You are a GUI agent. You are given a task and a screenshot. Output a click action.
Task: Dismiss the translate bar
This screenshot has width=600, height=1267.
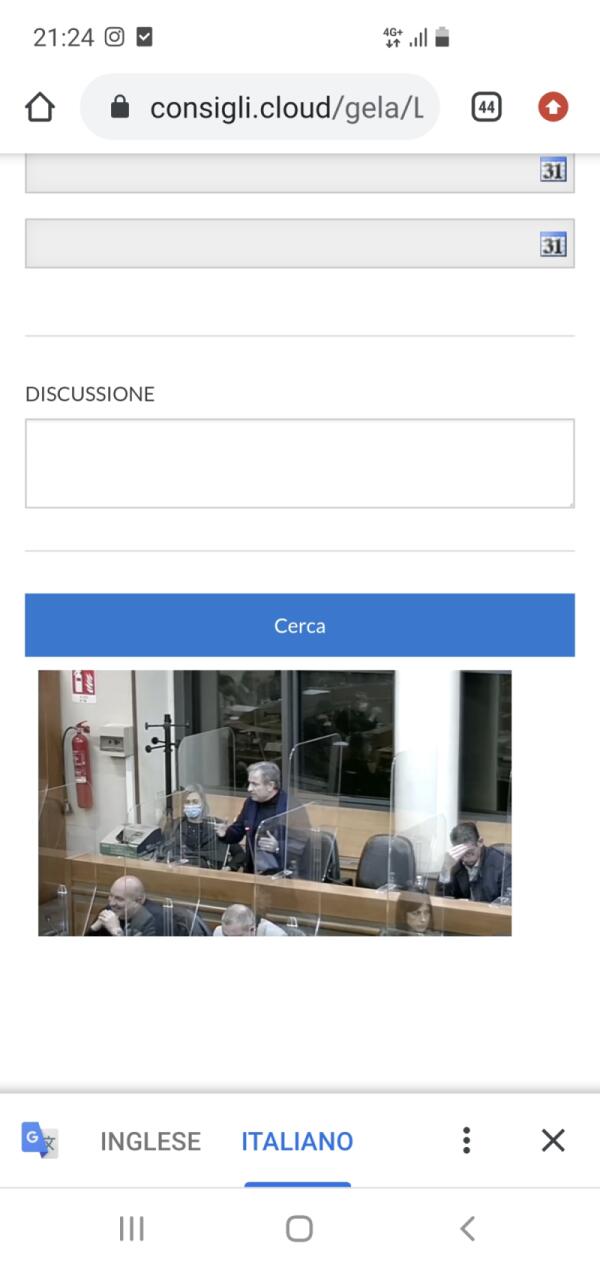553,1140
